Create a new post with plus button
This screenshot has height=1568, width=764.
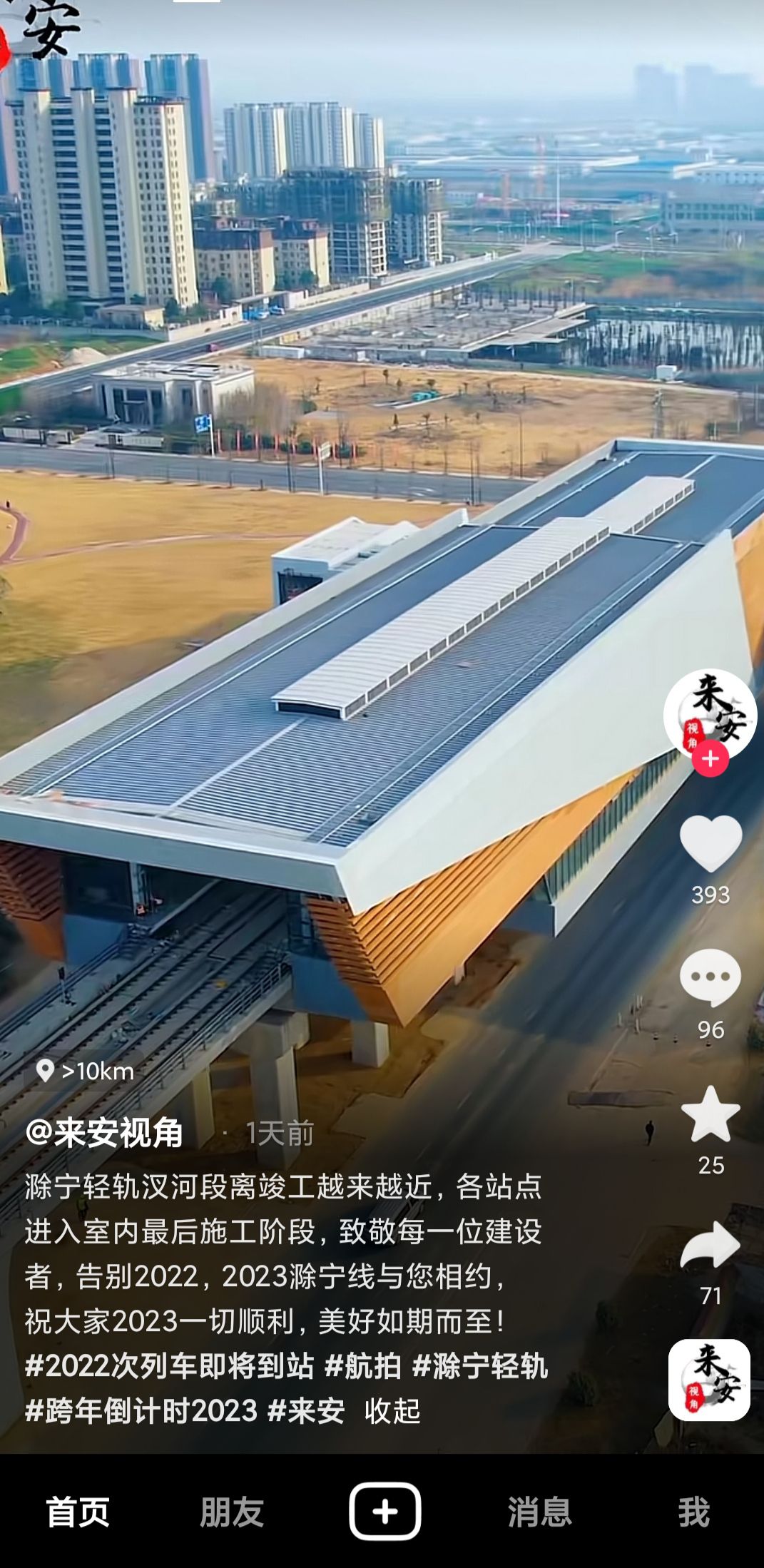tap(384, 1511)
